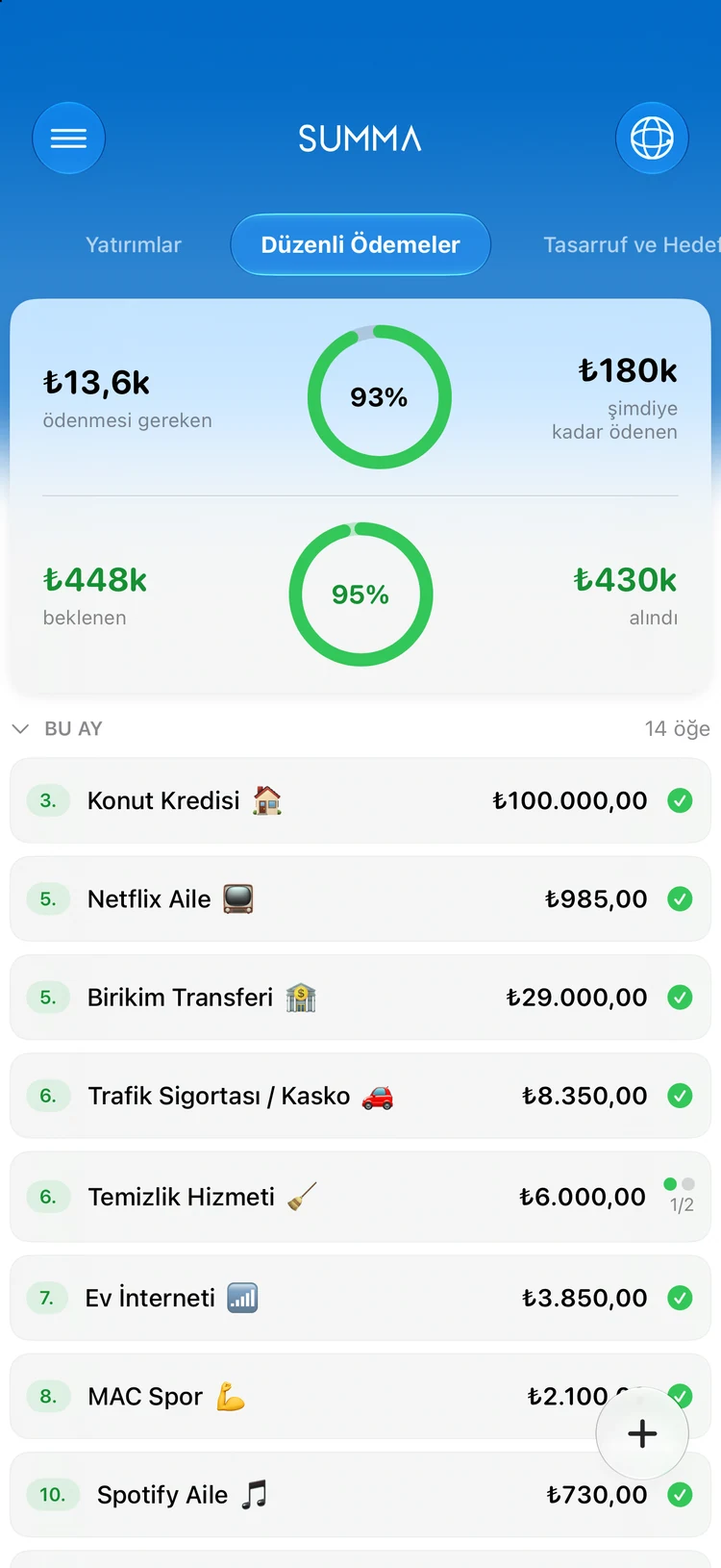Screen dimensions: 721x1568
Task: Open the Temizlik Hizmeti payment
Action: pyautogui.click(x=360, y=1197)
